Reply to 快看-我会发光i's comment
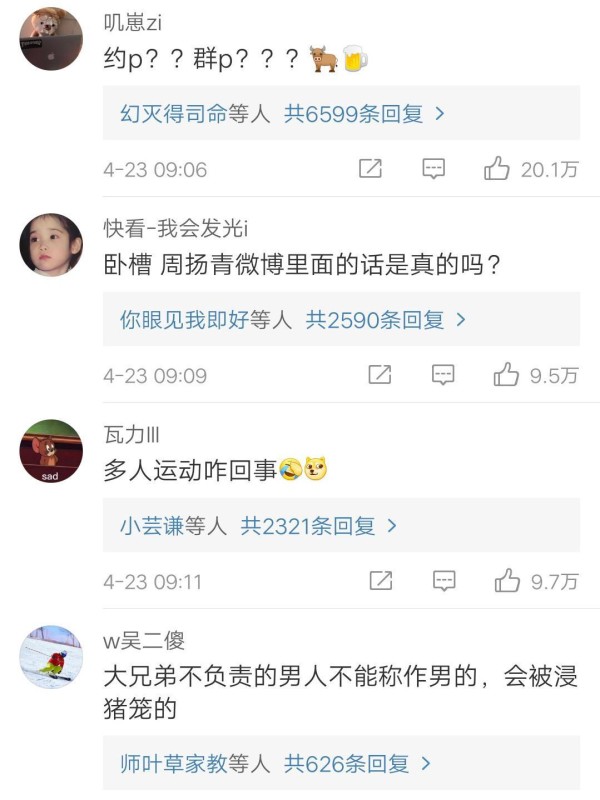 click(x=443, y=375)
